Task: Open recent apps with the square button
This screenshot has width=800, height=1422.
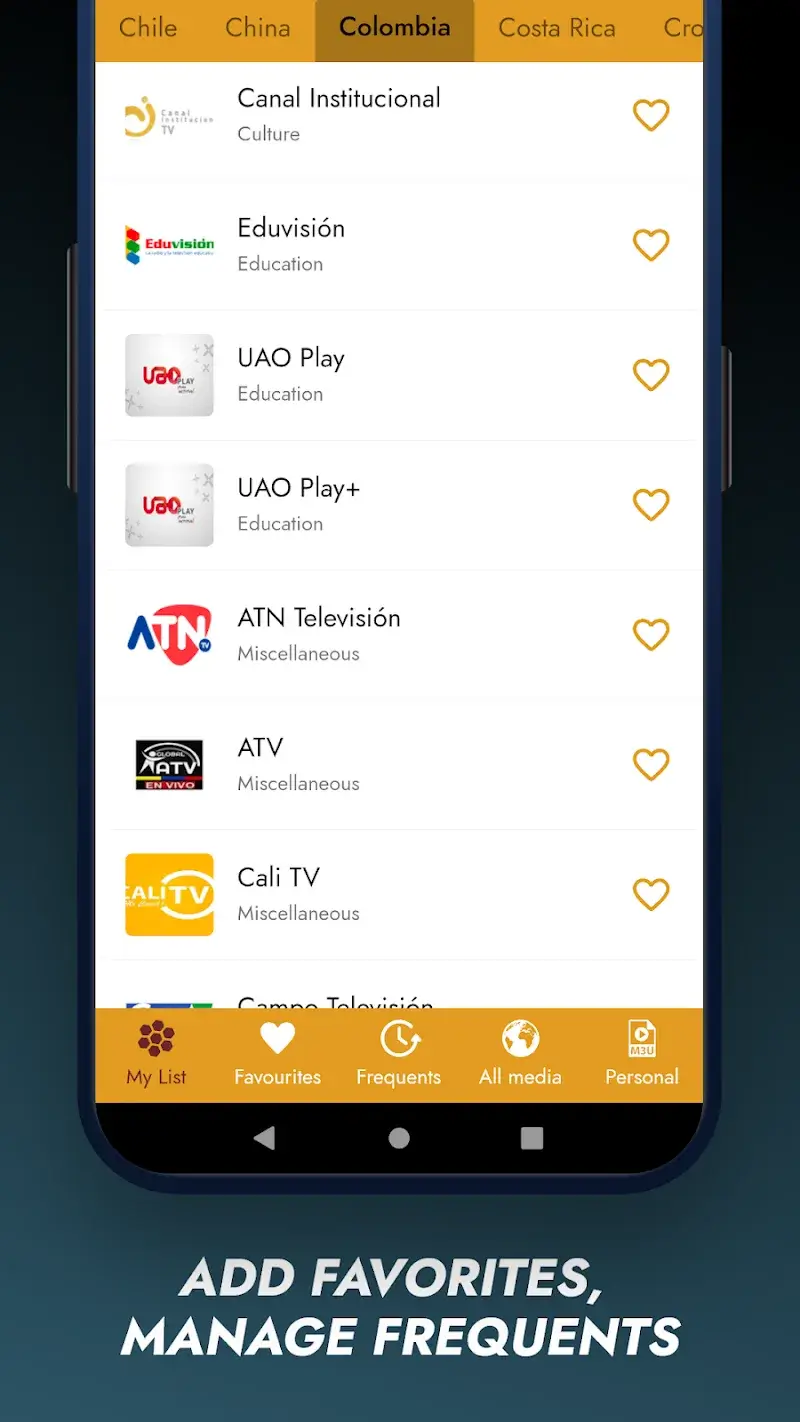Action: point(531,1137)
